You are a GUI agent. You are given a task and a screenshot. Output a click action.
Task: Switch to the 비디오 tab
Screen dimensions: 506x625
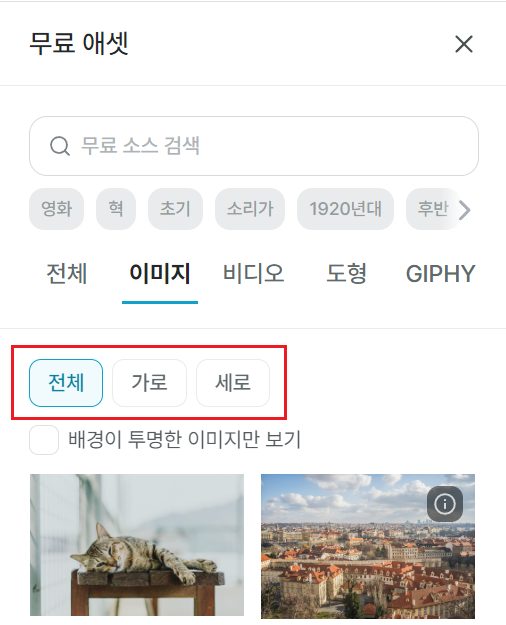[x=254, y=274]
